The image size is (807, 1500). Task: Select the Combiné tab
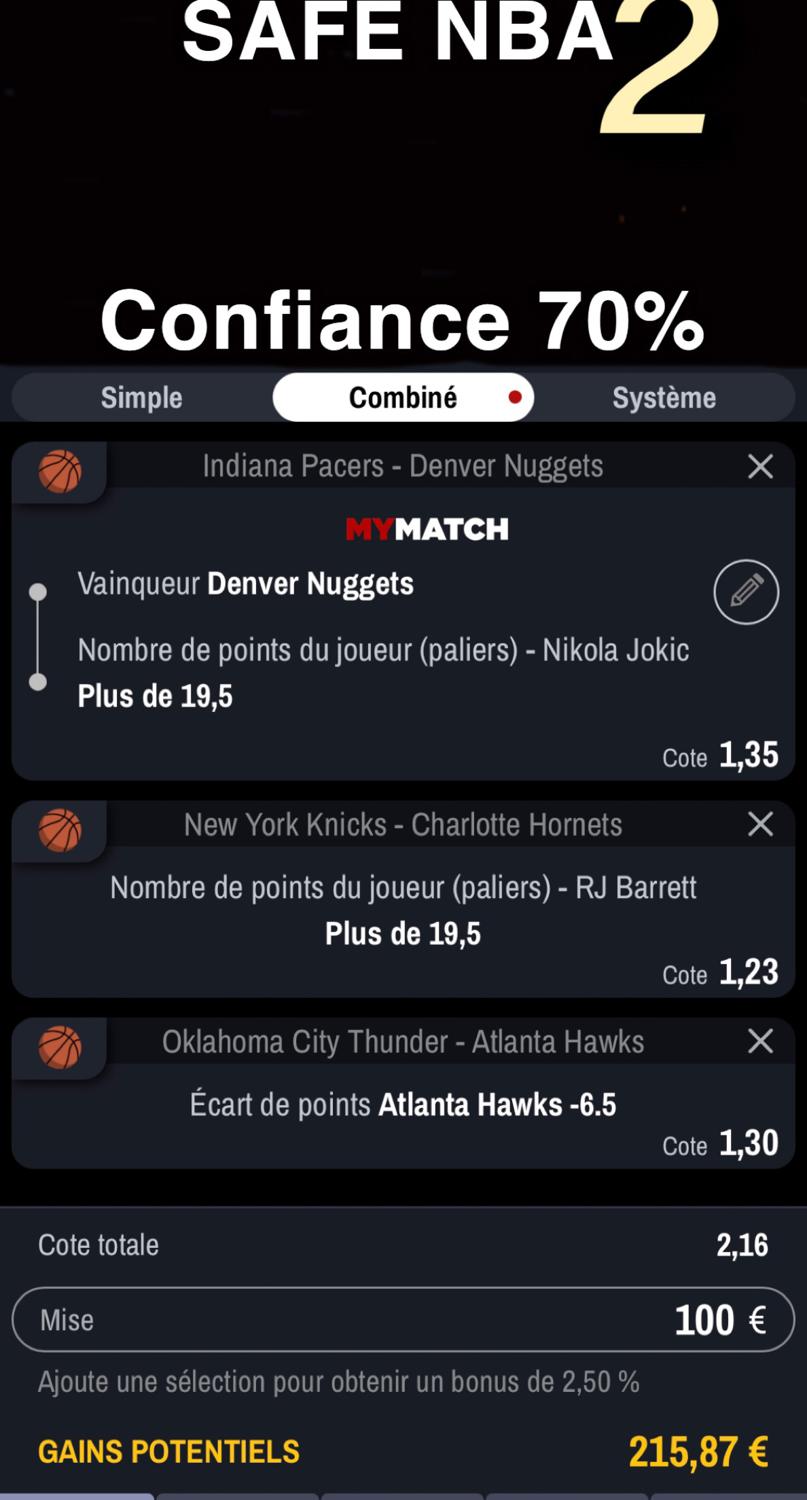point(403,398)
